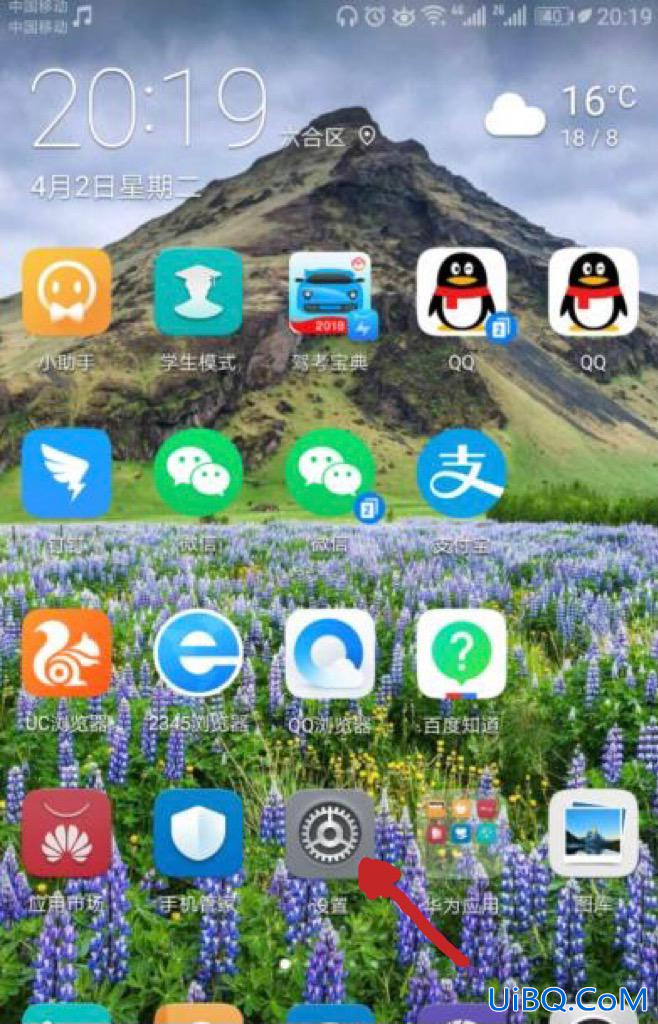The width and height of the screenshot is (658, 1024).
Task: Open the Huawei 应用市场 app store
Action: (x=66, y=834)
